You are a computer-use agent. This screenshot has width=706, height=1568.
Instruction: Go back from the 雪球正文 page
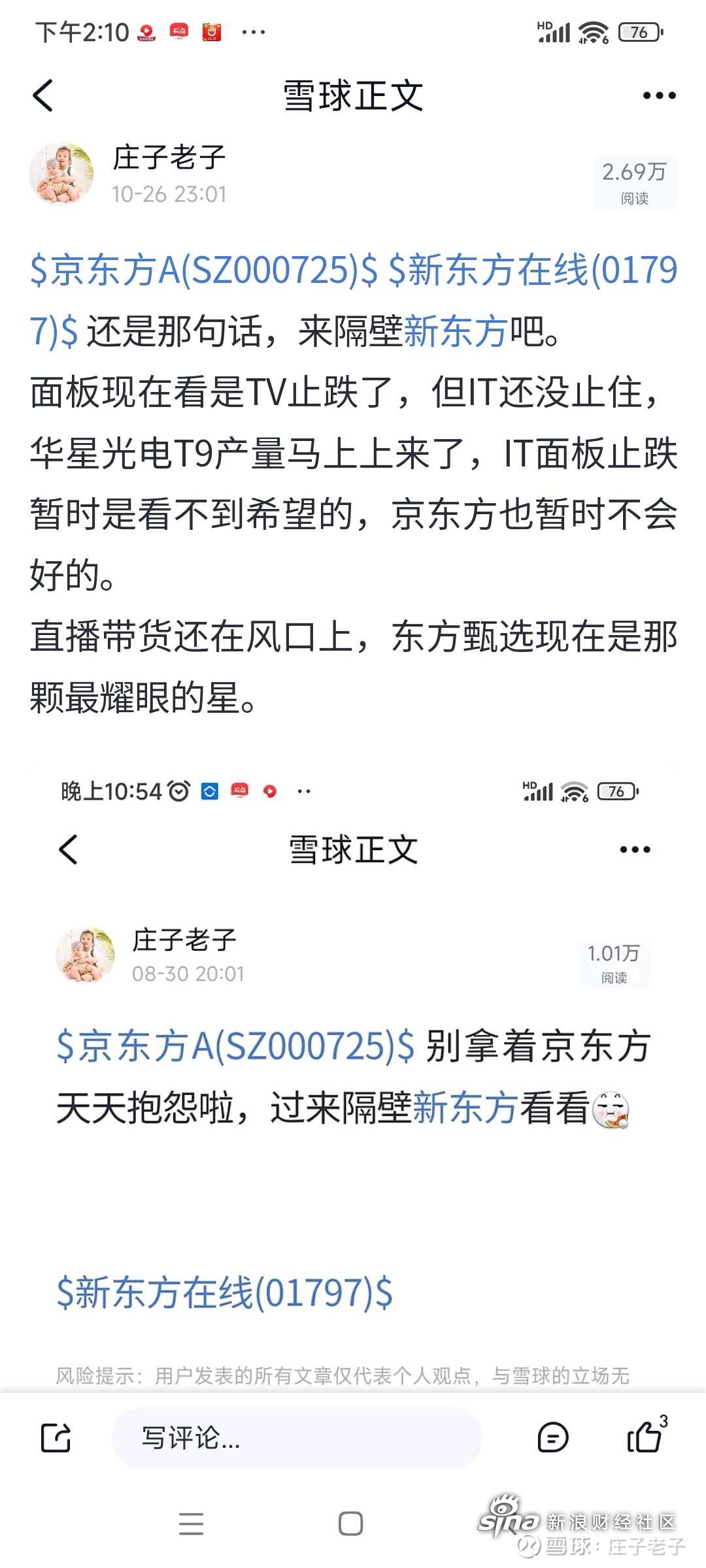(43, 95)
